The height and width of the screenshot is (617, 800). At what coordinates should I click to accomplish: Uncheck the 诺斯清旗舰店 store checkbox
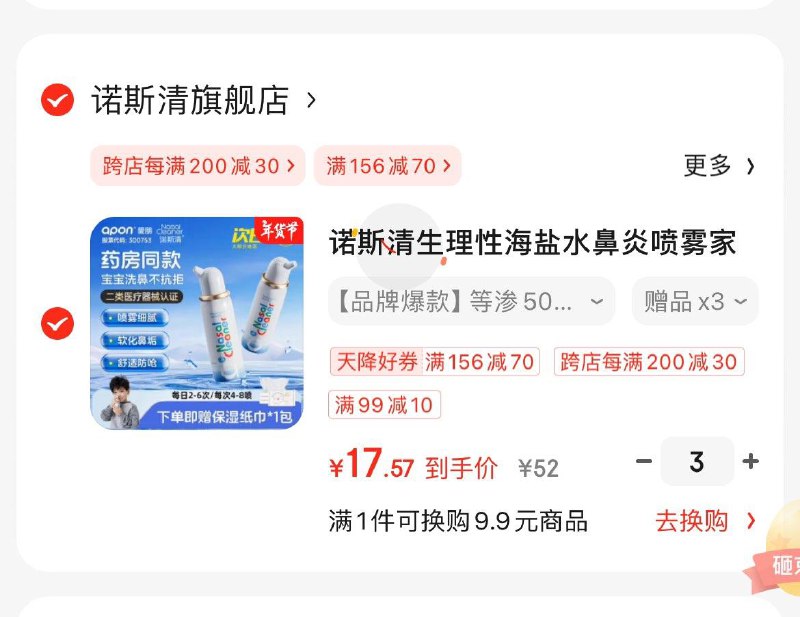click(x=57, y=100)
